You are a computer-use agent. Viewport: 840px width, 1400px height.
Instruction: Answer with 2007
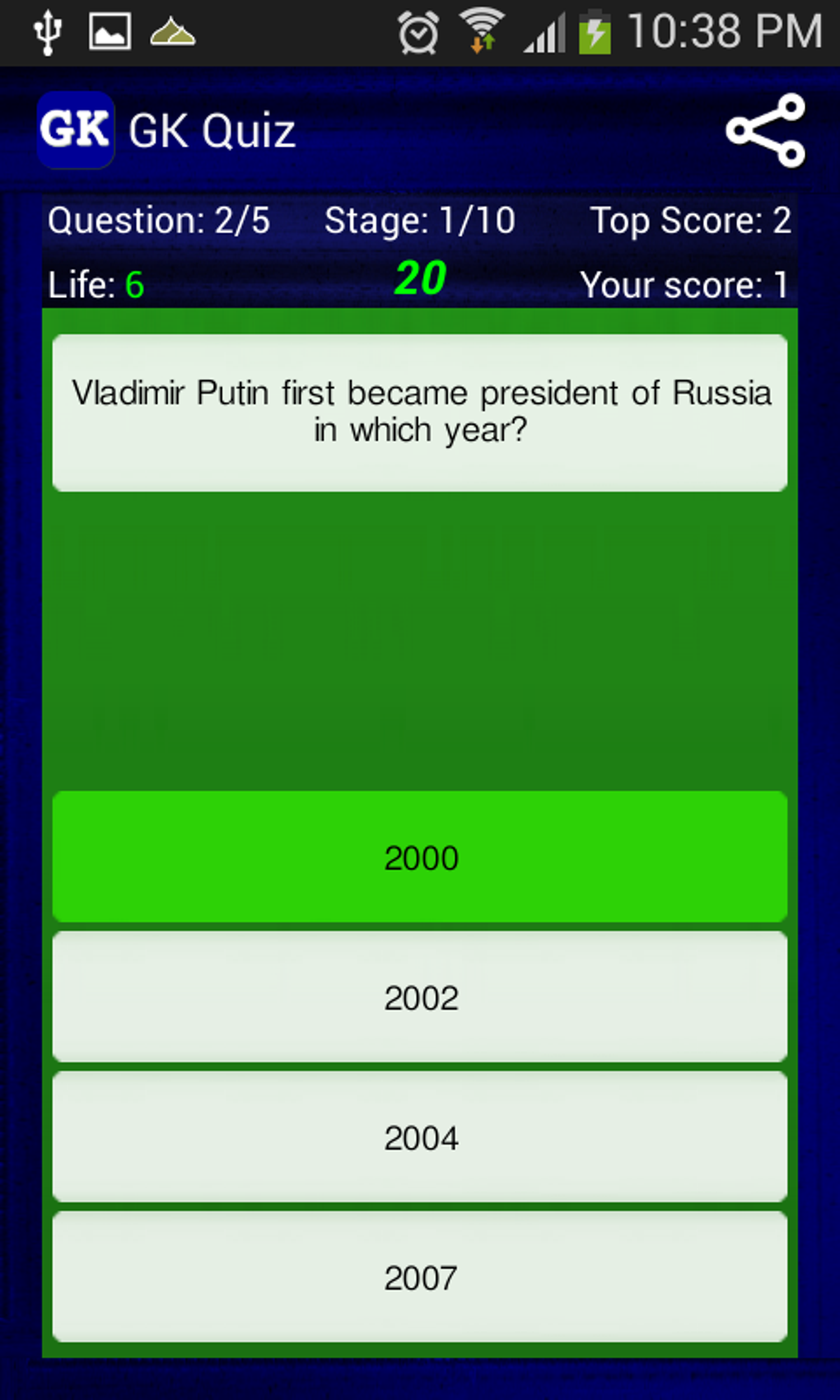point(420,1277)
